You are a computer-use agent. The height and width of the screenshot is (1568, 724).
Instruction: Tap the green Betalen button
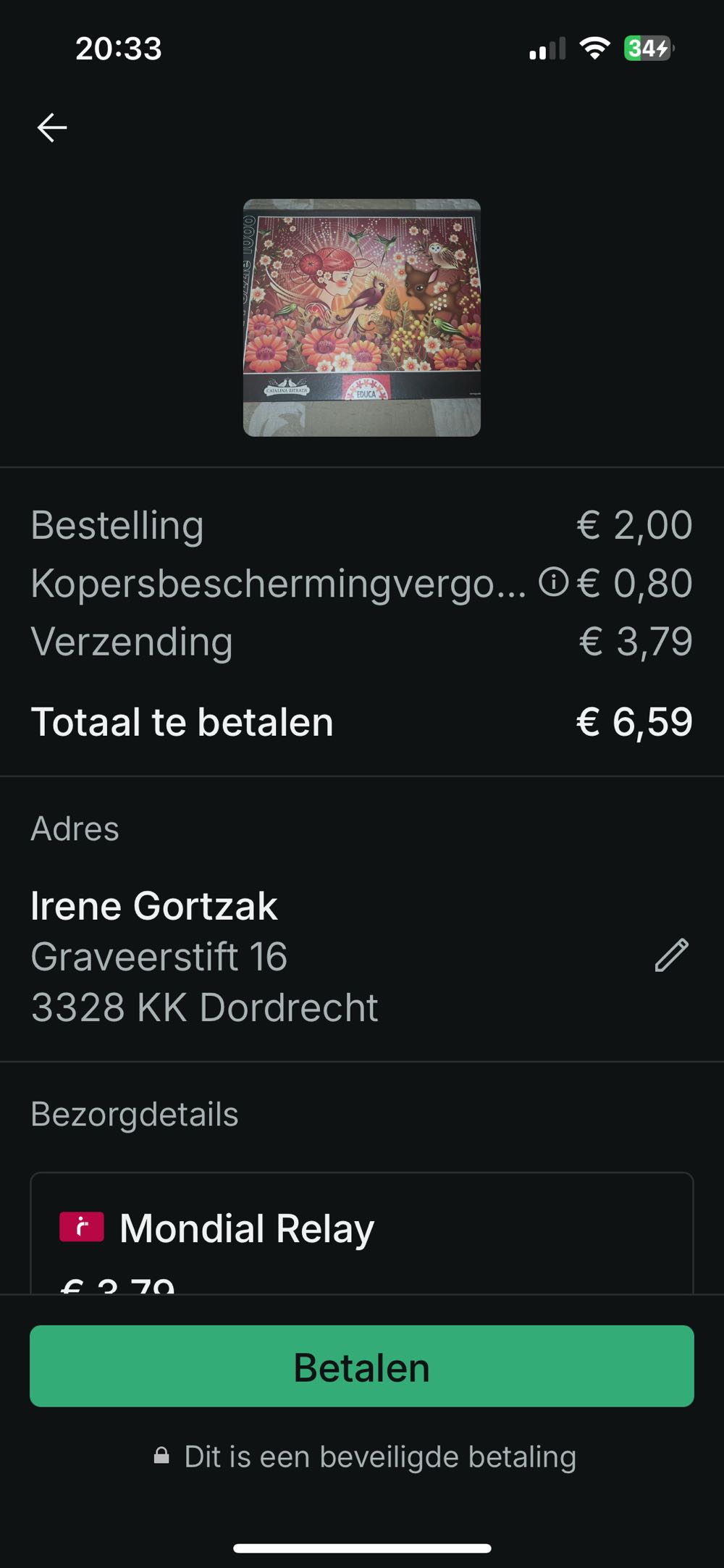point(361,1366)
